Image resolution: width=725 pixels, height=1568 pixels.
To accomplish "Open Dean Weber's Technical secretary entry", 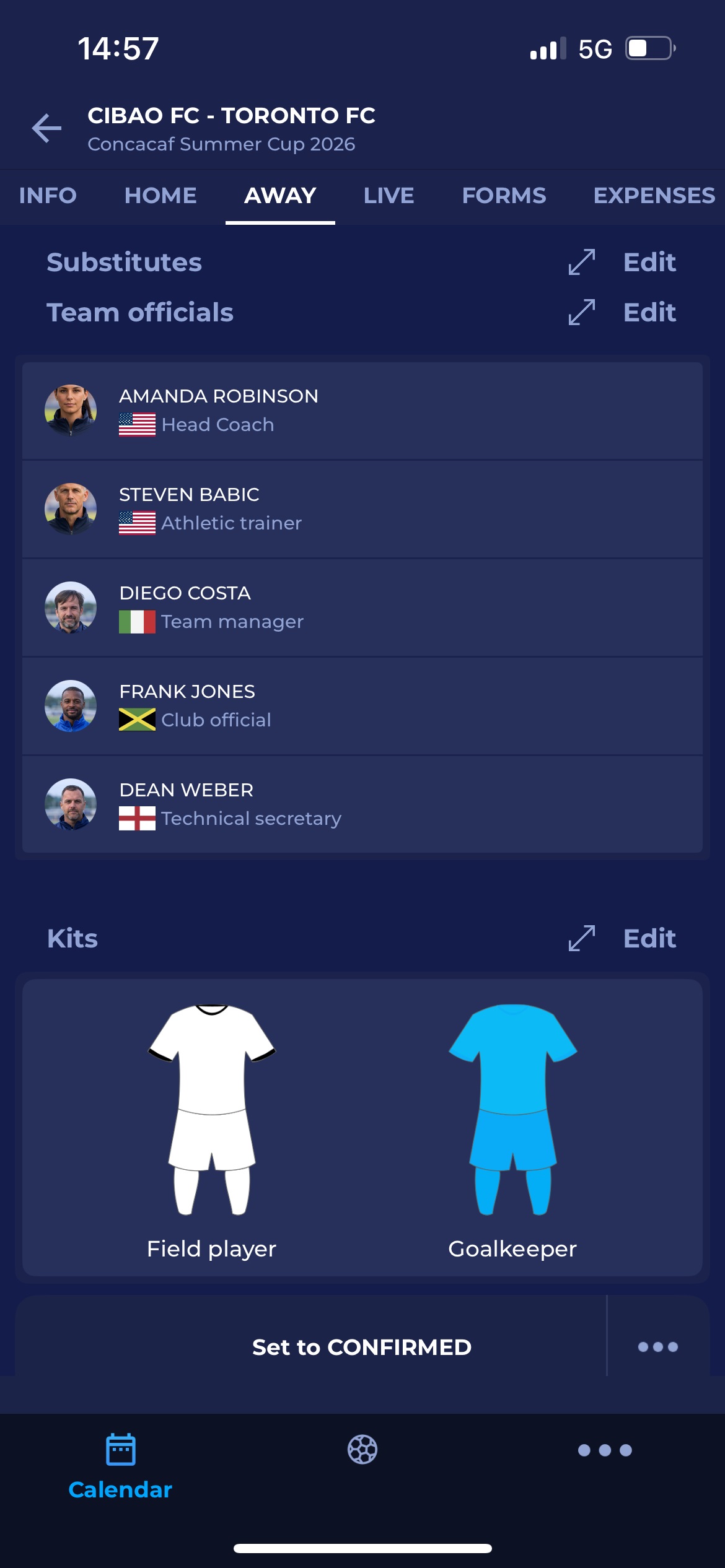I will pos(362,804).
